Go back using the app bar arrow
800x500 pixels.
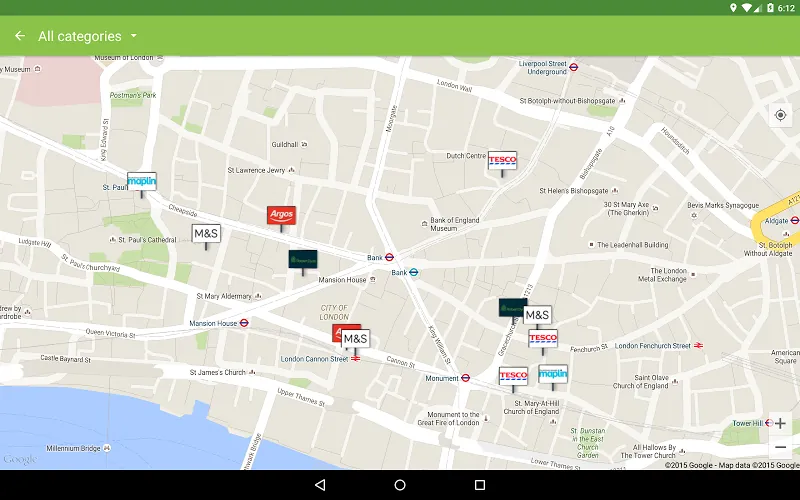20,36
